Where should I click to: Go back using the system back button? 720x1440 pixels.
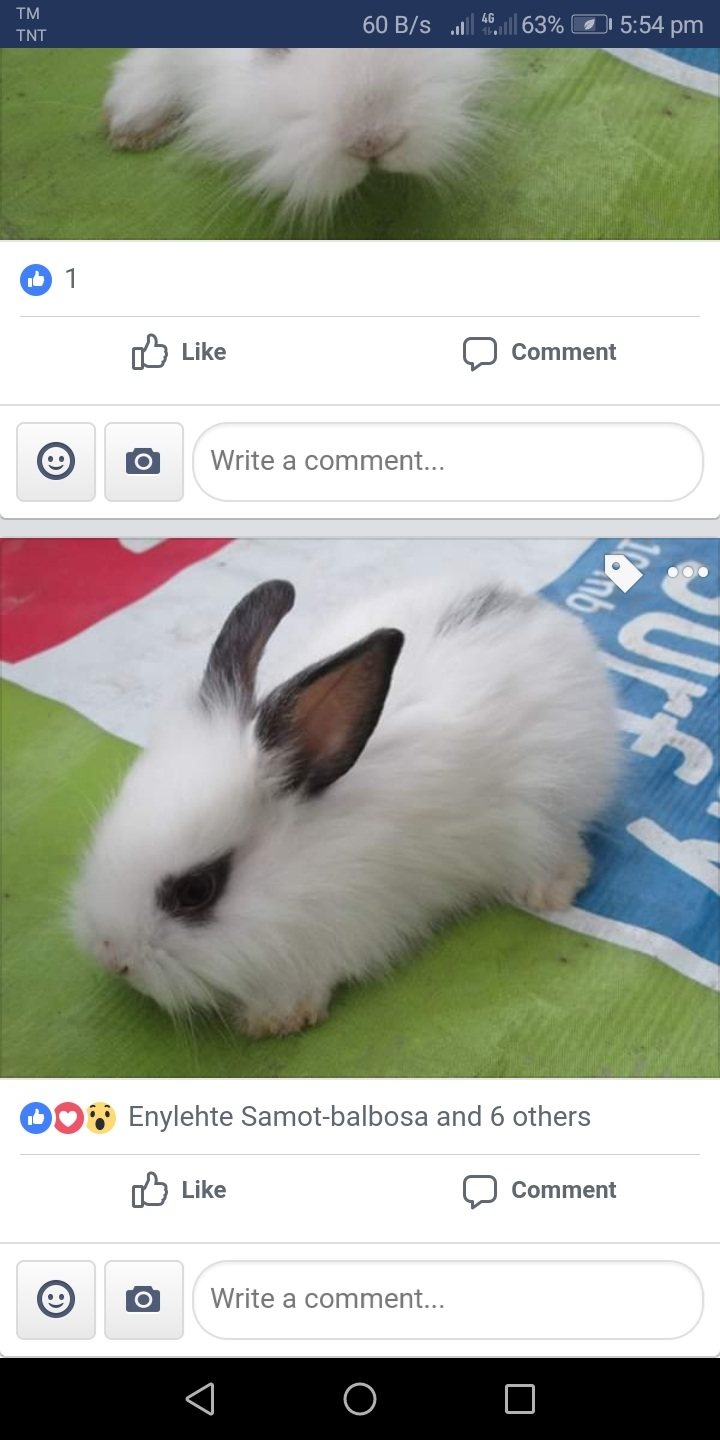pos(200,1399)
